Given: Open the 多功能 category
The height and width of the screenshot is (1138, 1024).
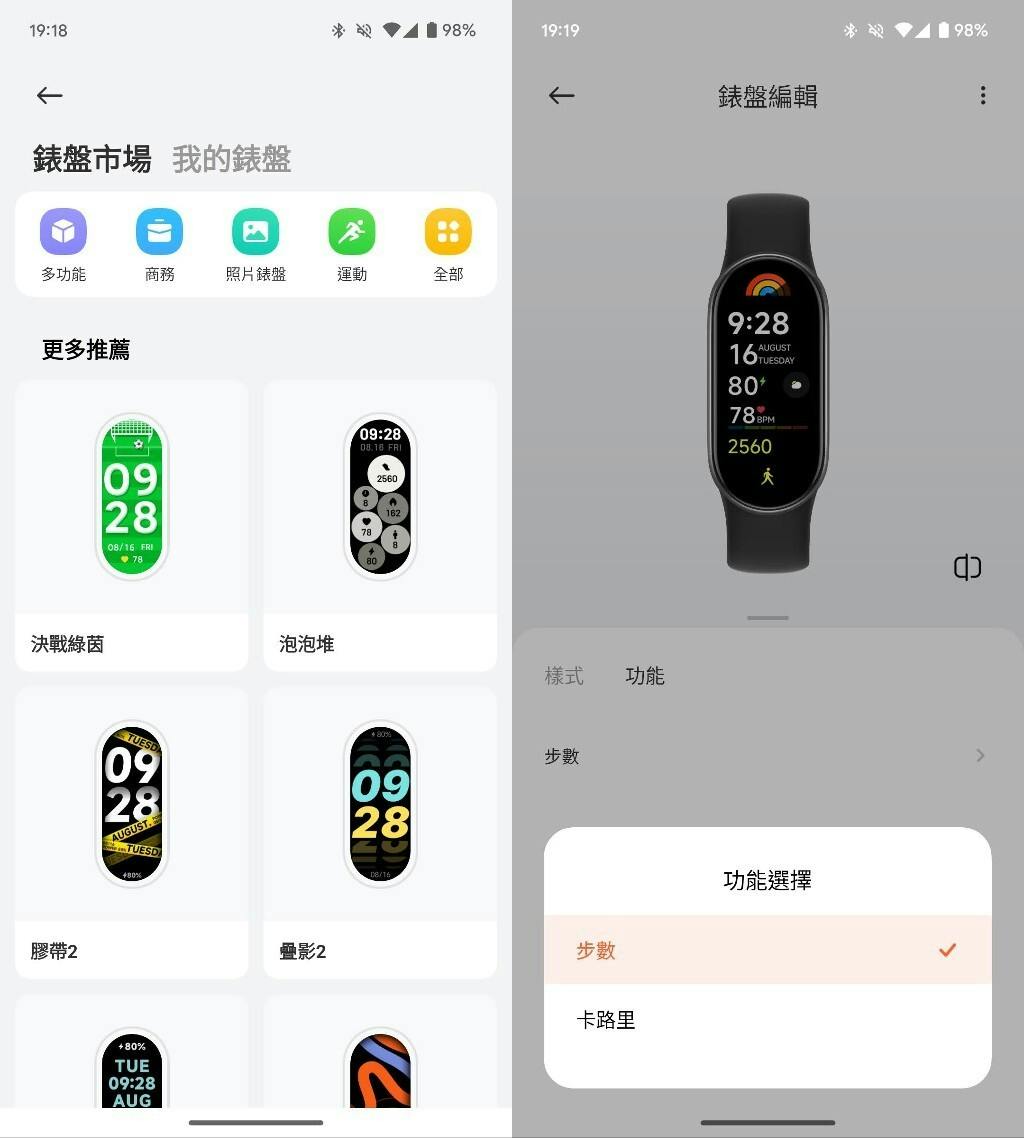Looking at the screenshot, I should coord(63,244).
